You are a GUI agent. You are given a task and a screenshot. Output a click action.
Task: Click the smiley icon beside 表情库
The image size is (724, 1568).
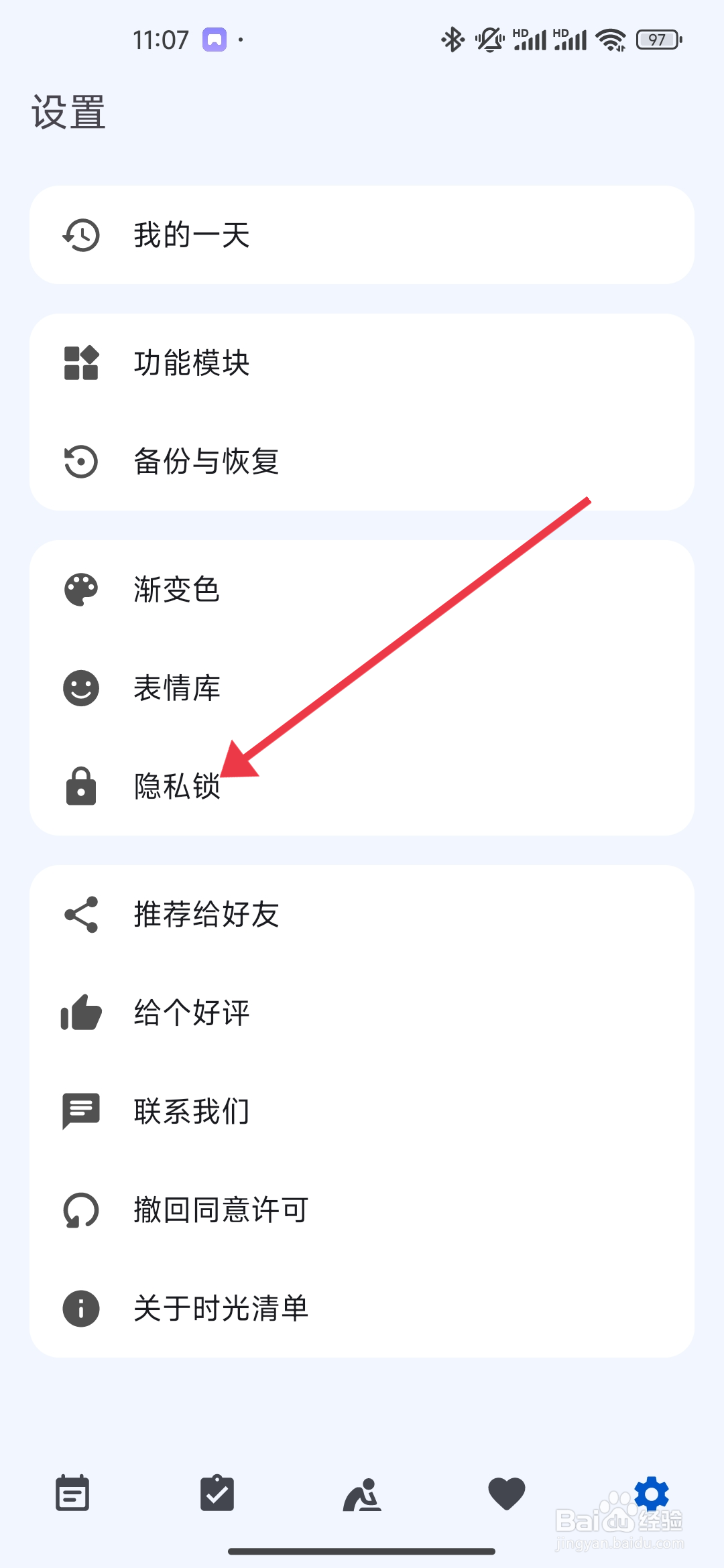click(x=80, y=687)
